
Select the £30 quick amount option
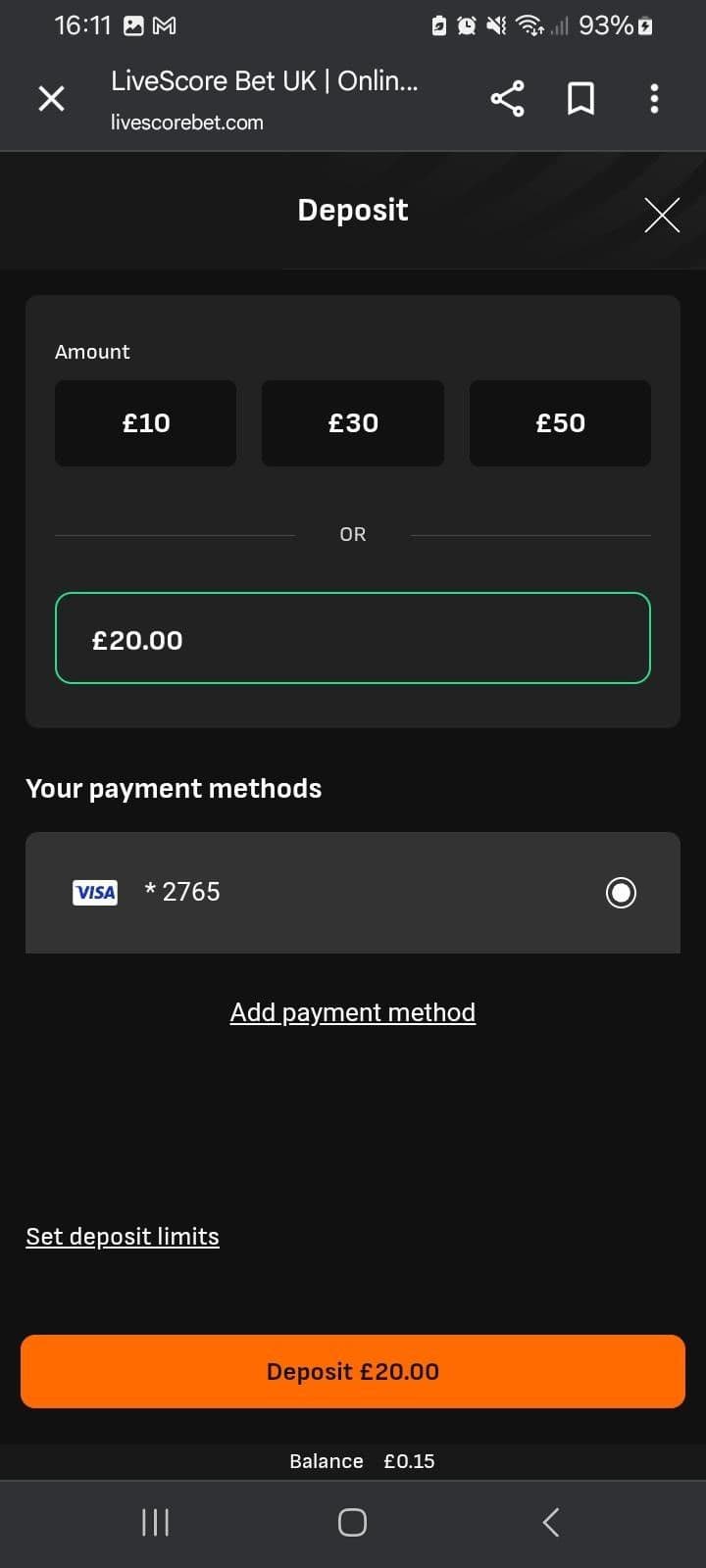click(x=352, y=422)
